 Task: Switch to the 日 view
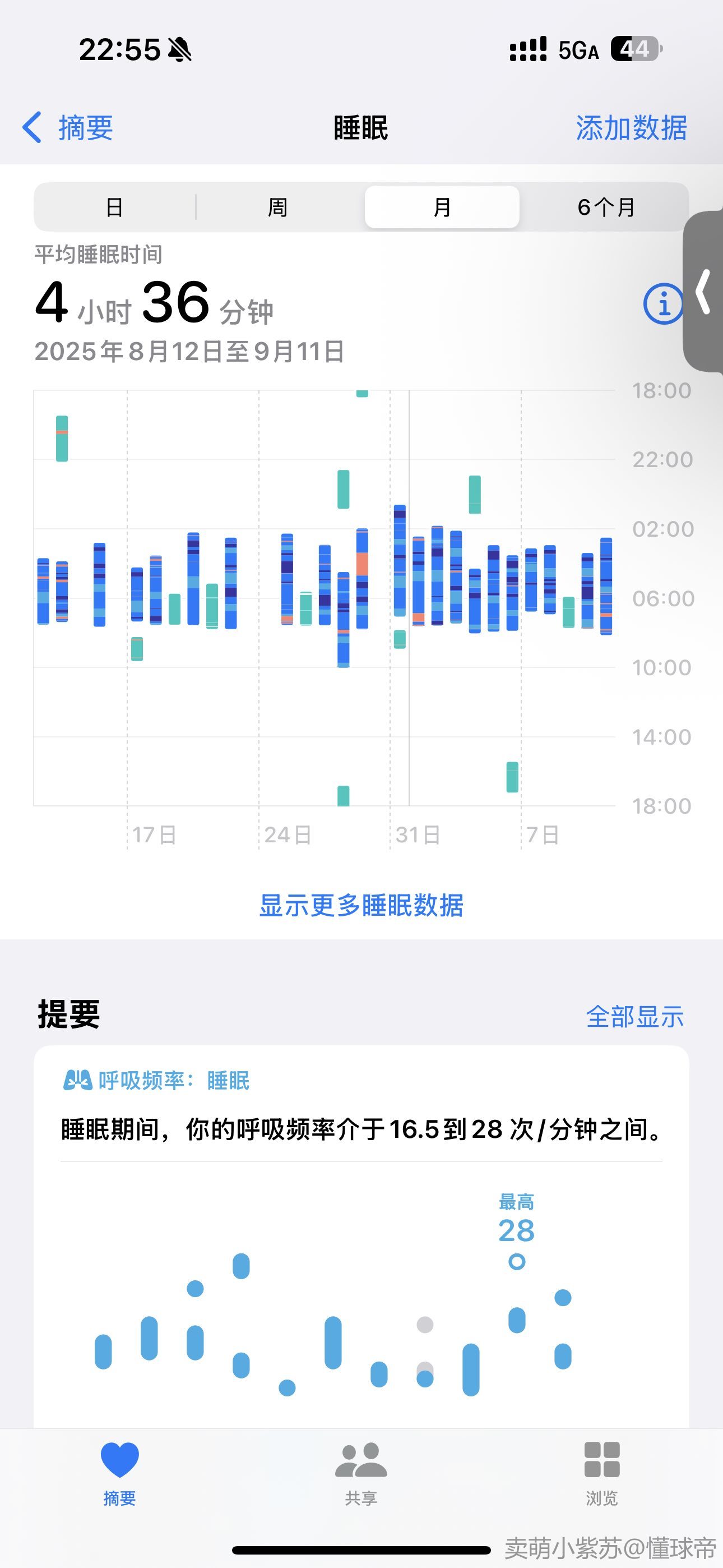tap(114, 207)
